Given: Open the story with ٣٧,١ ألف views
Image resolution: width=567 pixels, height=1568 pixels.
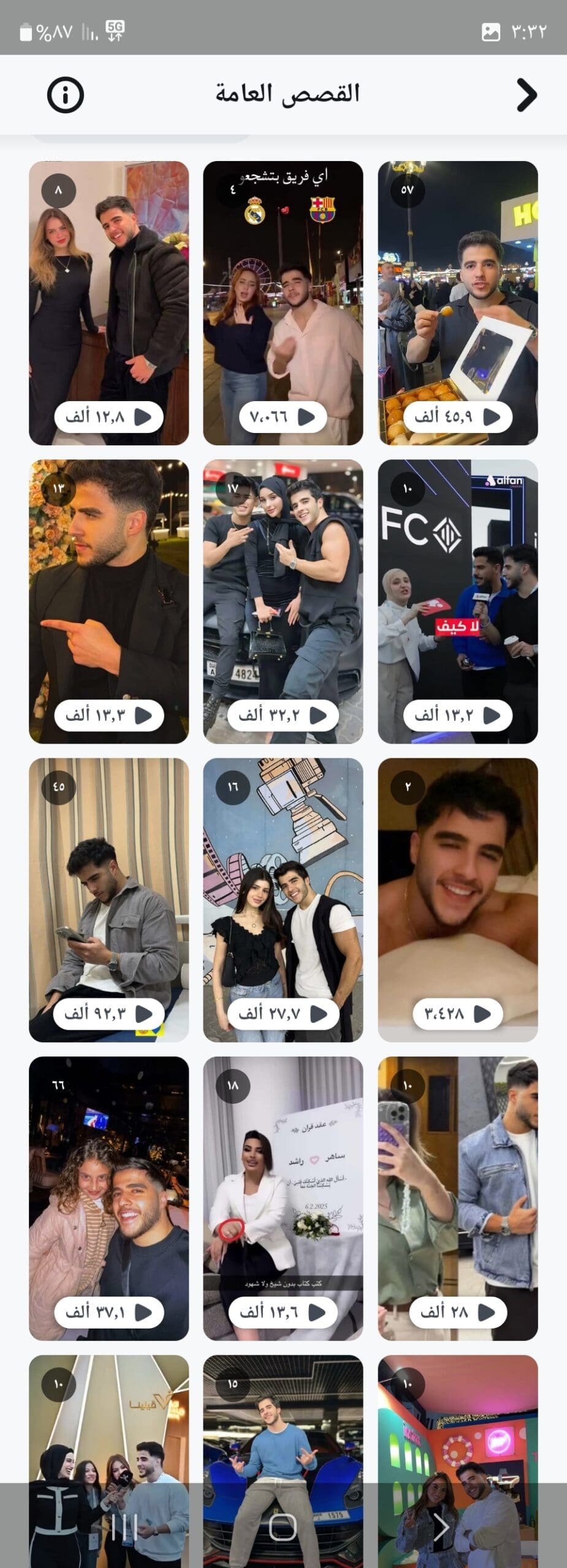Looking at the screenshot, I should pos(108,1198).
